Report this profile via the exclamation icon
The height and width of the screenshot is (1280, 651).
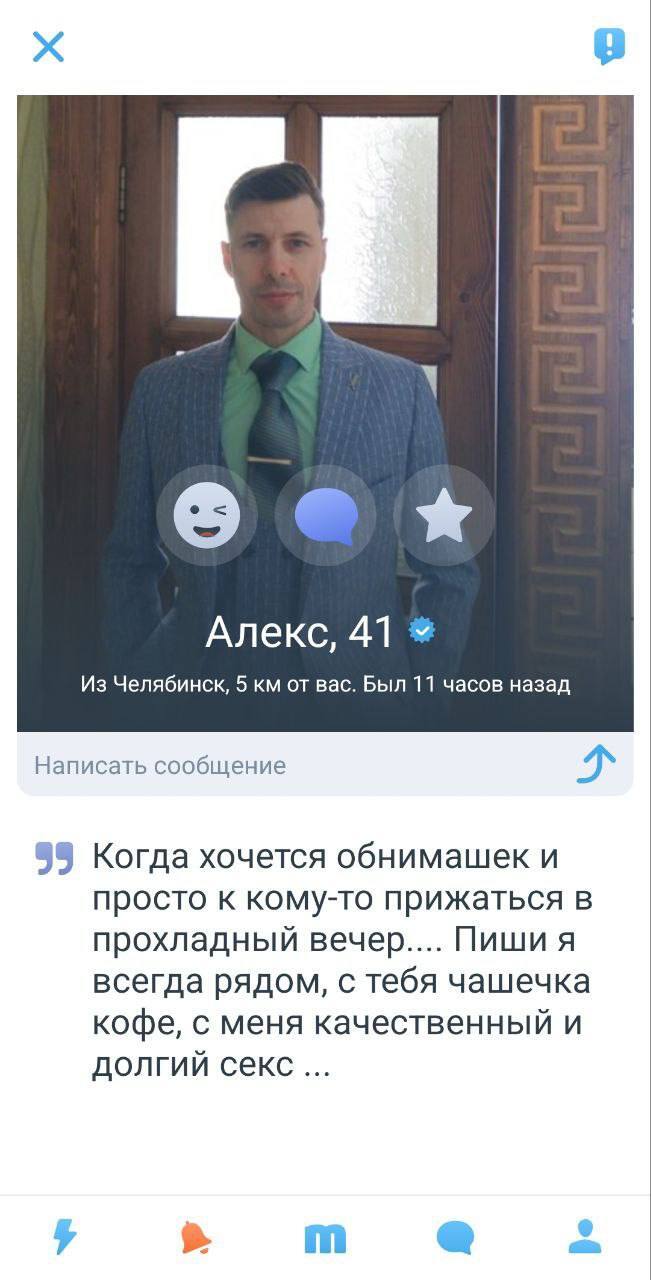pos(609,46)
